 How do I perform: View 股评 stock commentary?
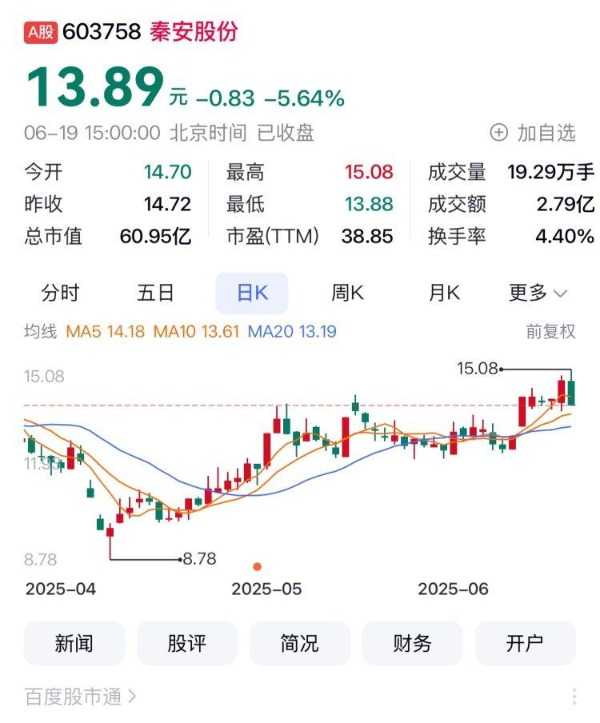tap(187, 643)
